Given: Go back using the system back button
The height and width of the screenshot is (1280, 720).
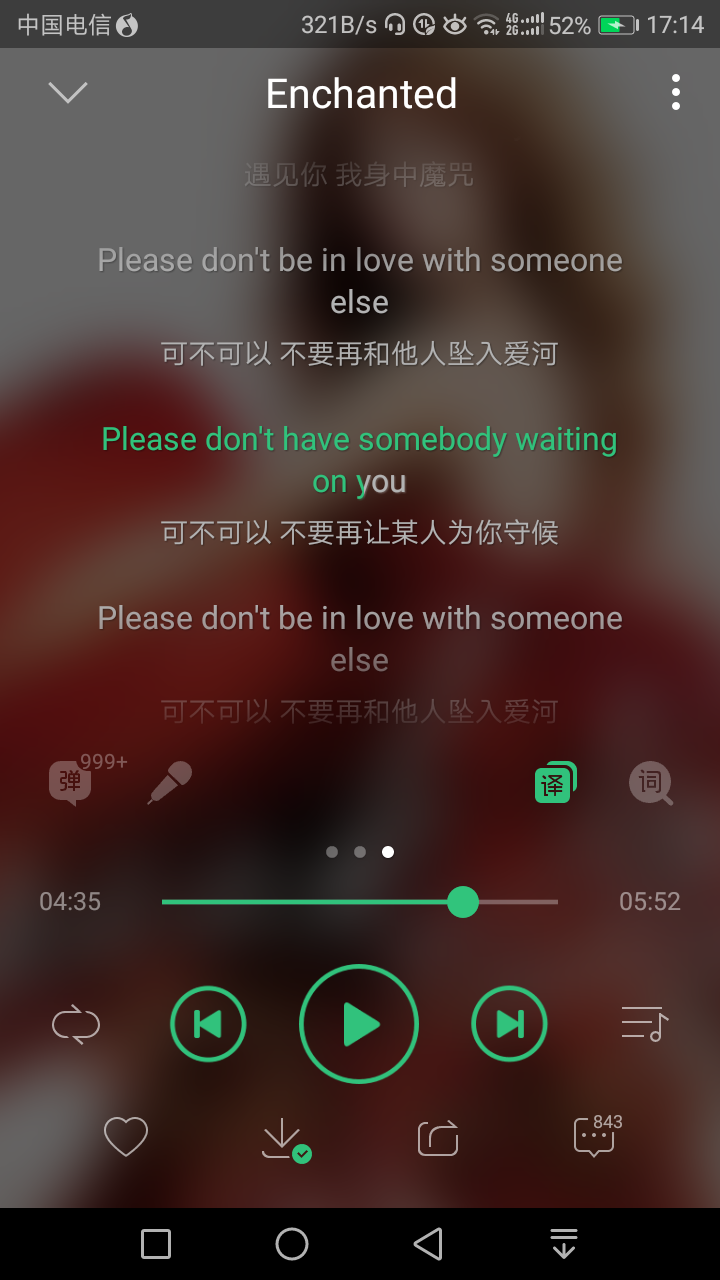Looking at the screenshot, I should 428,1244.
